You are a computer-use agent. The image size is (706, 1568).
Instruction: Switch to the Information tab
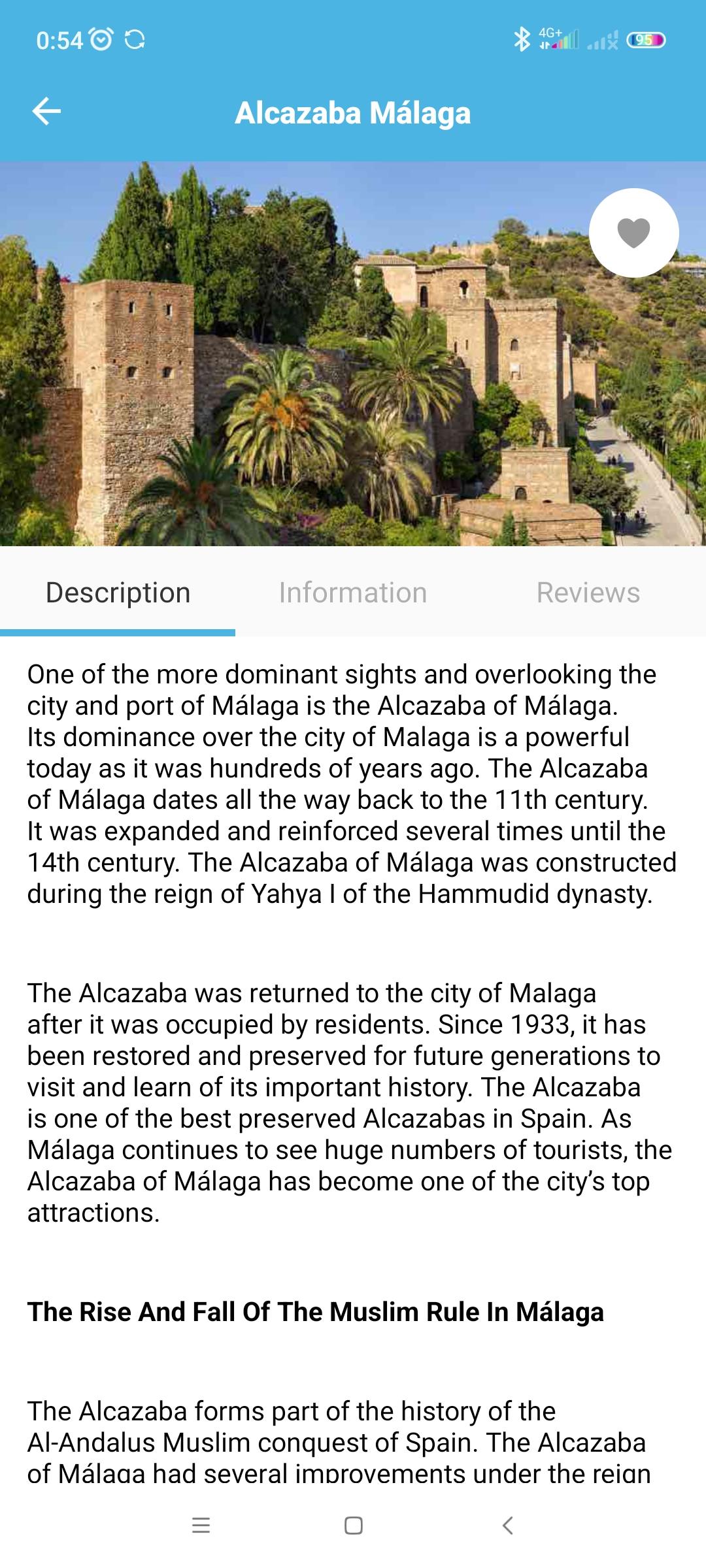pos(353,593)
